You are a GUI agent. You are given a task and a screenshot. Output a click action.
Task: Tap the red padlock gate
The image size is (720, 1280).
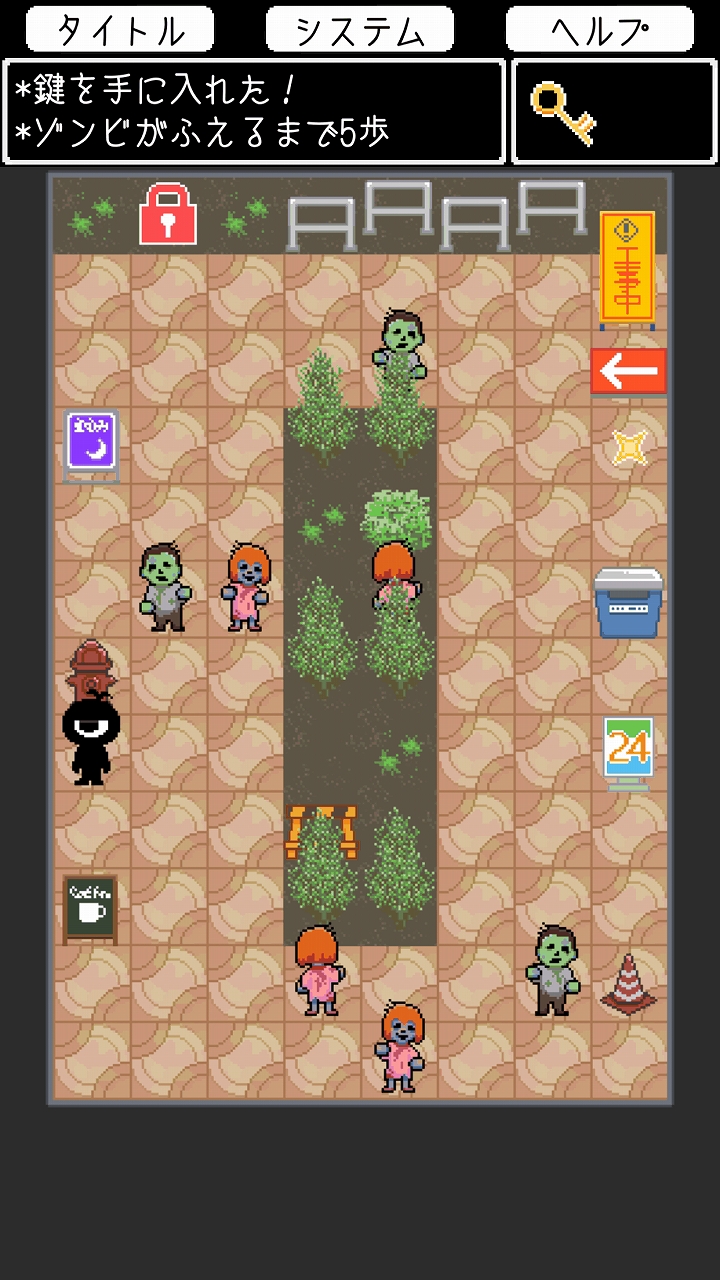[168, 213]
